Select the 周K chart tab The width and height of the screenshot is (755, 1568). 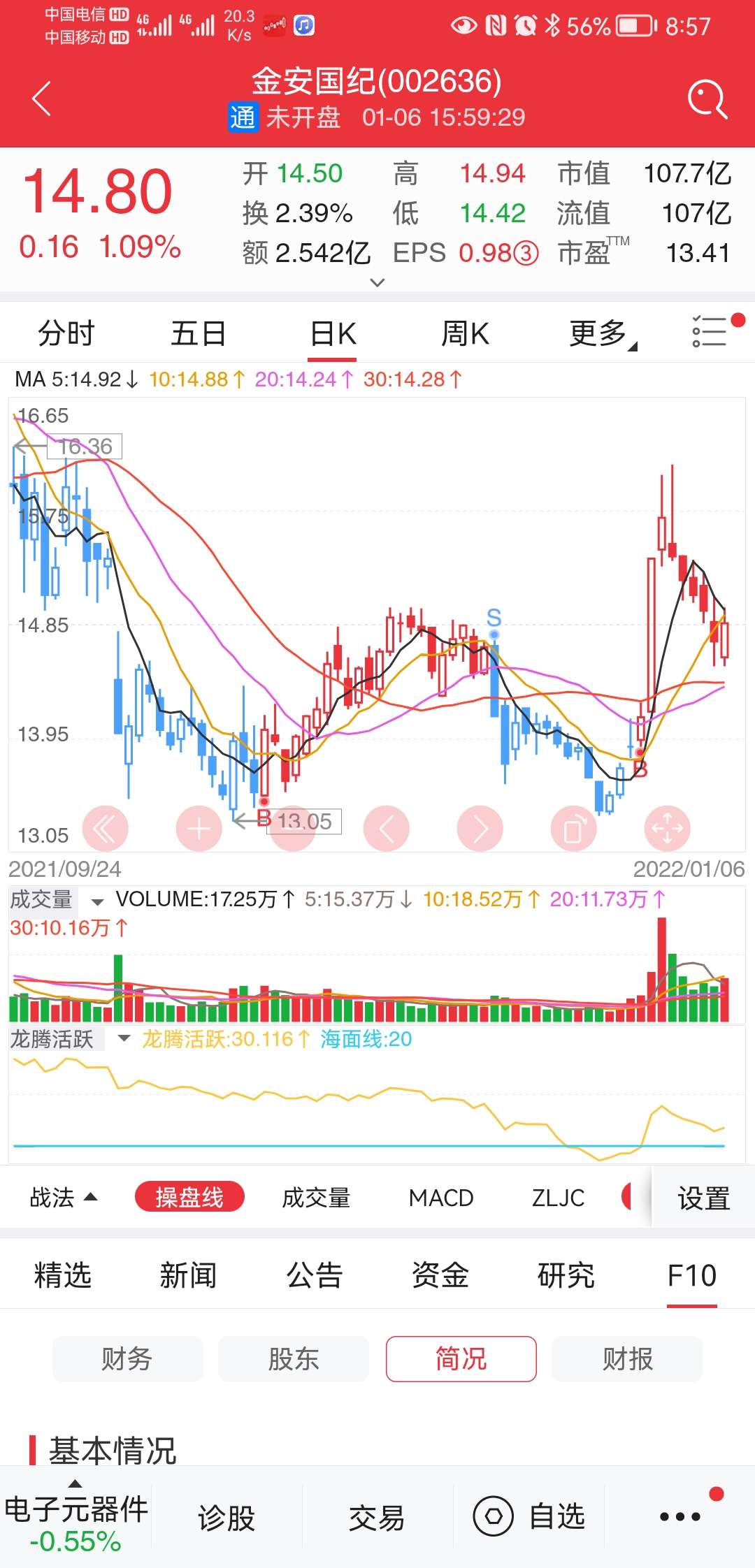point(465,333)
